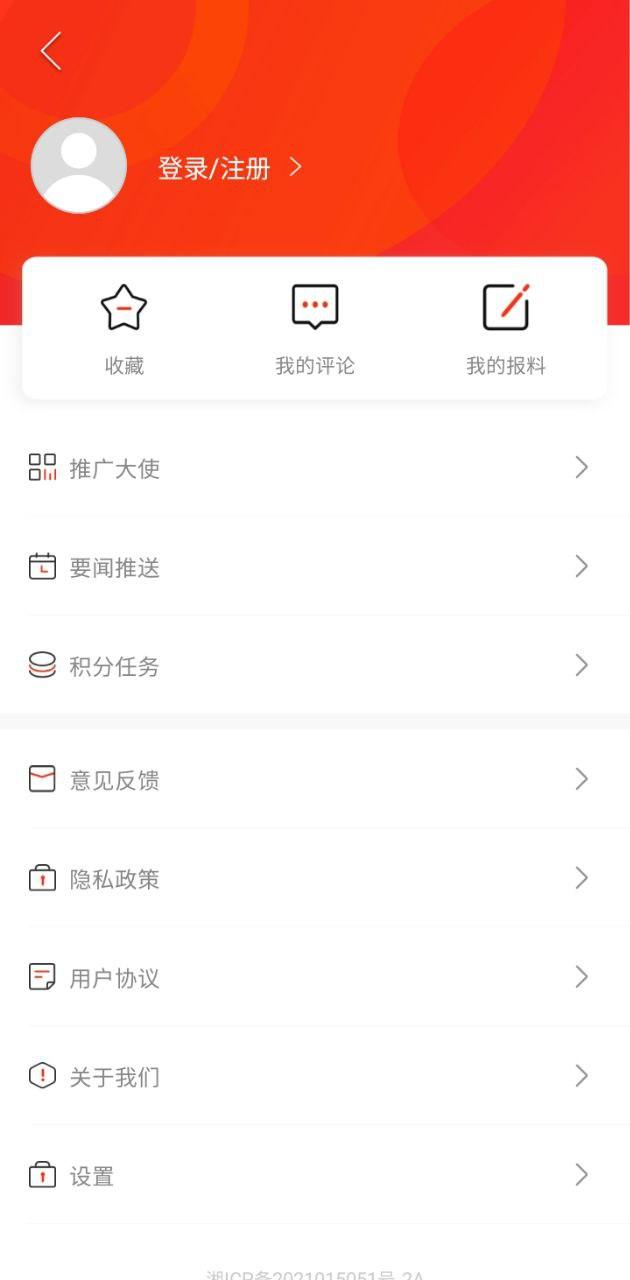Tap the back arrow at top
This screenshot has width=630, height=1280.
pos(51,51)
